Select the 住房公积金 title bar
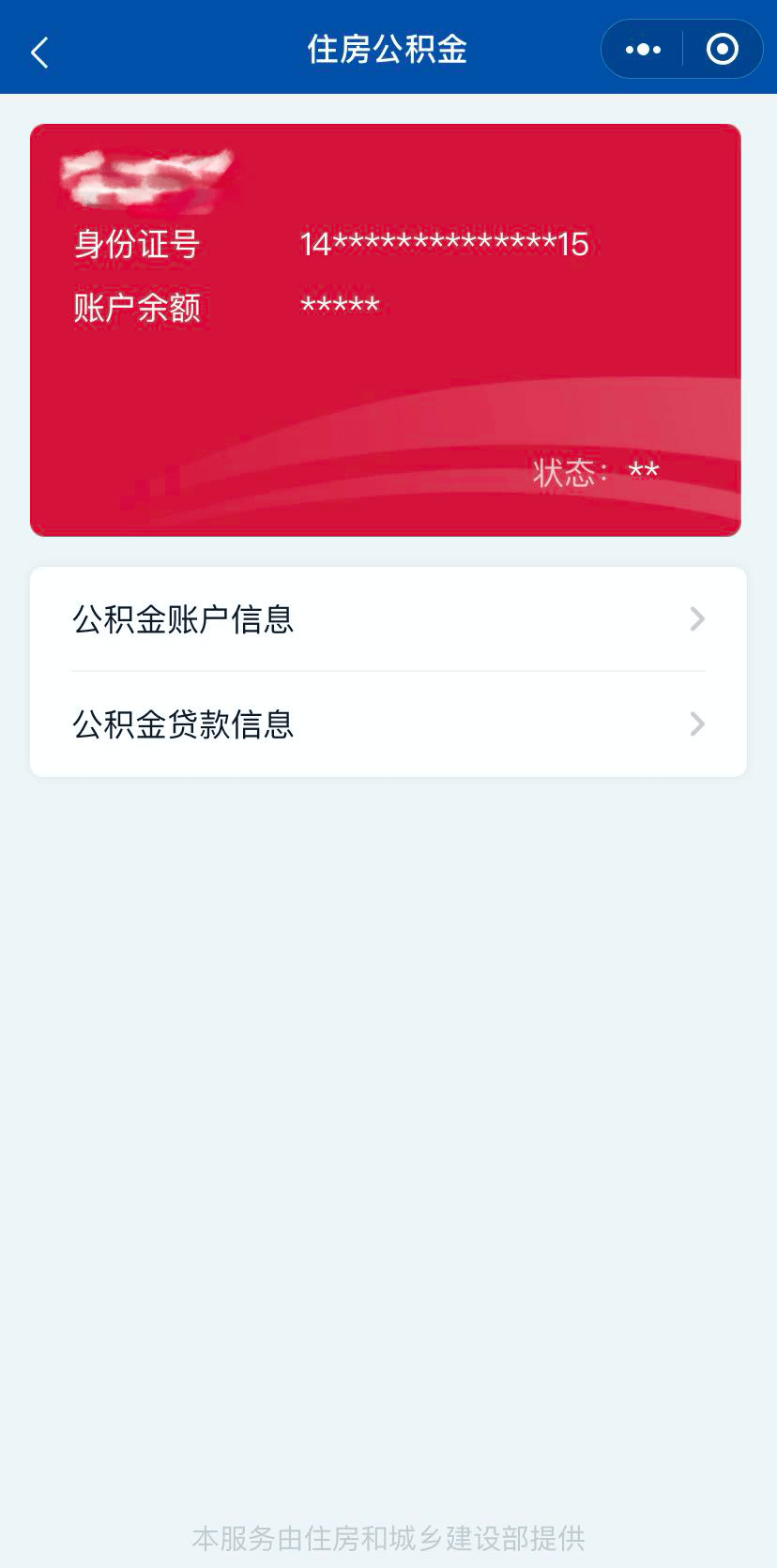777x1568 pixels. pos(386,49)
